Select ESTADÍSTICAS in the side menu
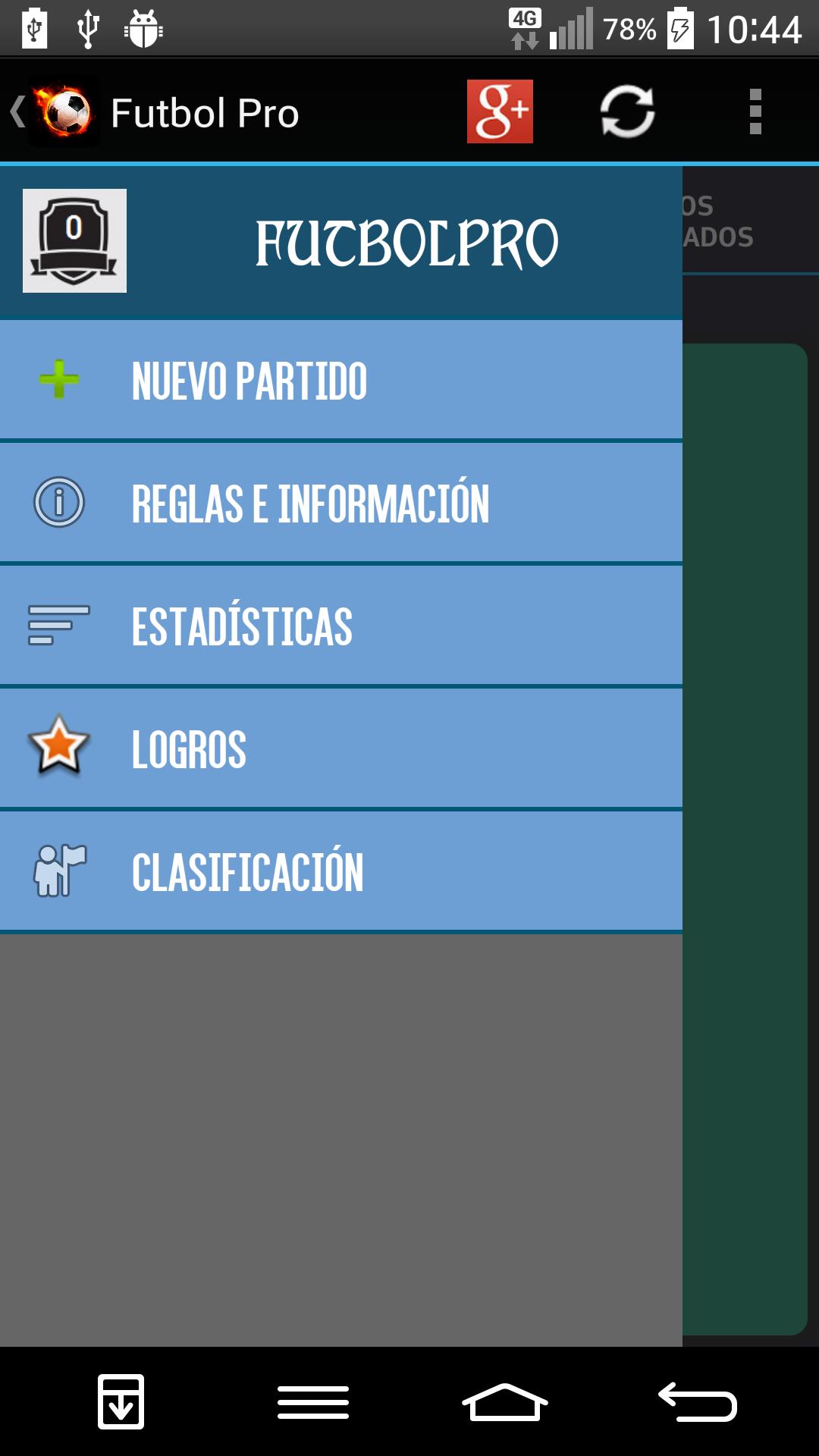 pyautogui.click(x=243, y=624)
